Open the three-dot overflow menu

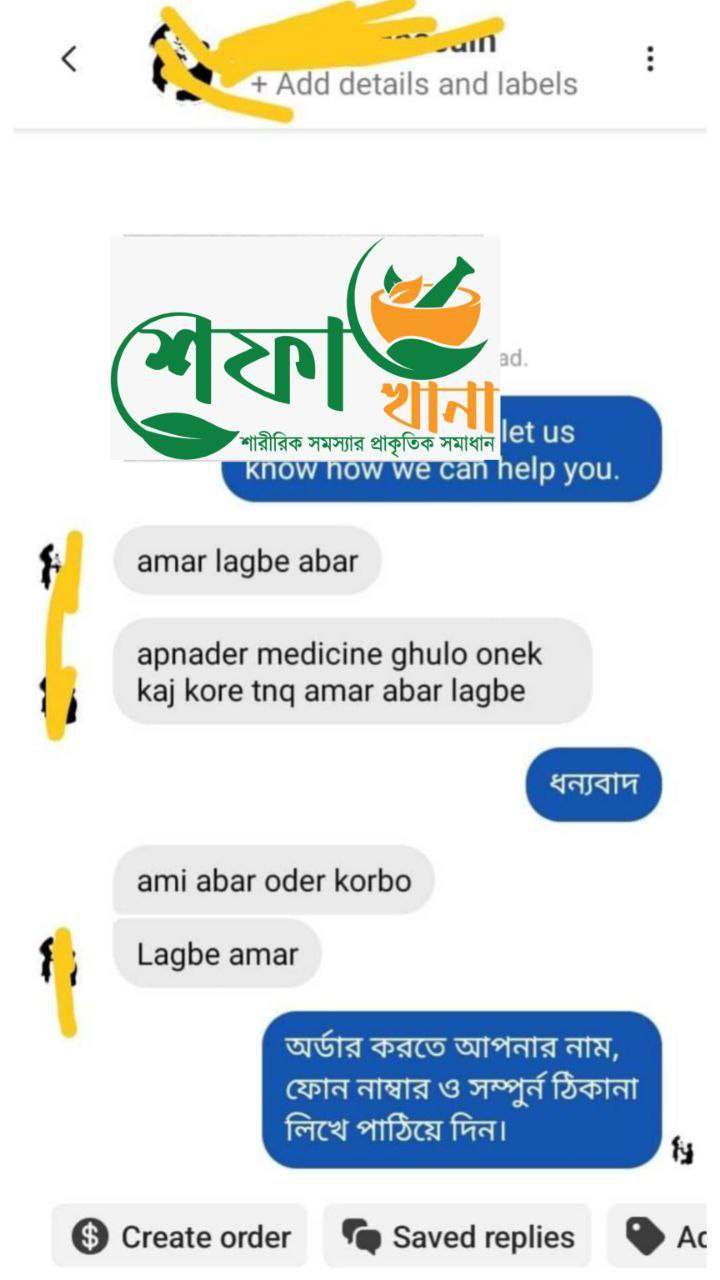pyautogui.click(x=650, y=59)
